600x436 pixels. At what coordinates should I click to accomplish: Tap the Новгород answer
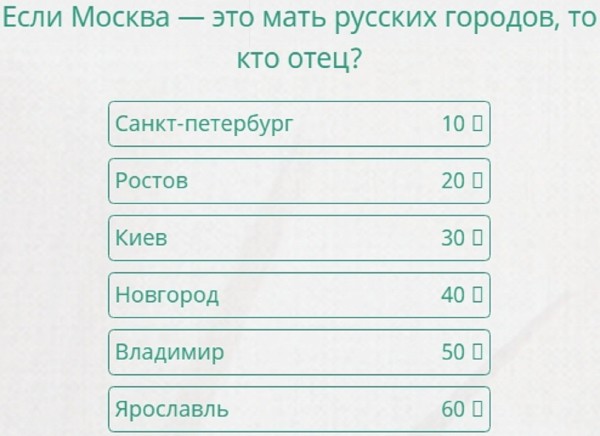(299, 295)
